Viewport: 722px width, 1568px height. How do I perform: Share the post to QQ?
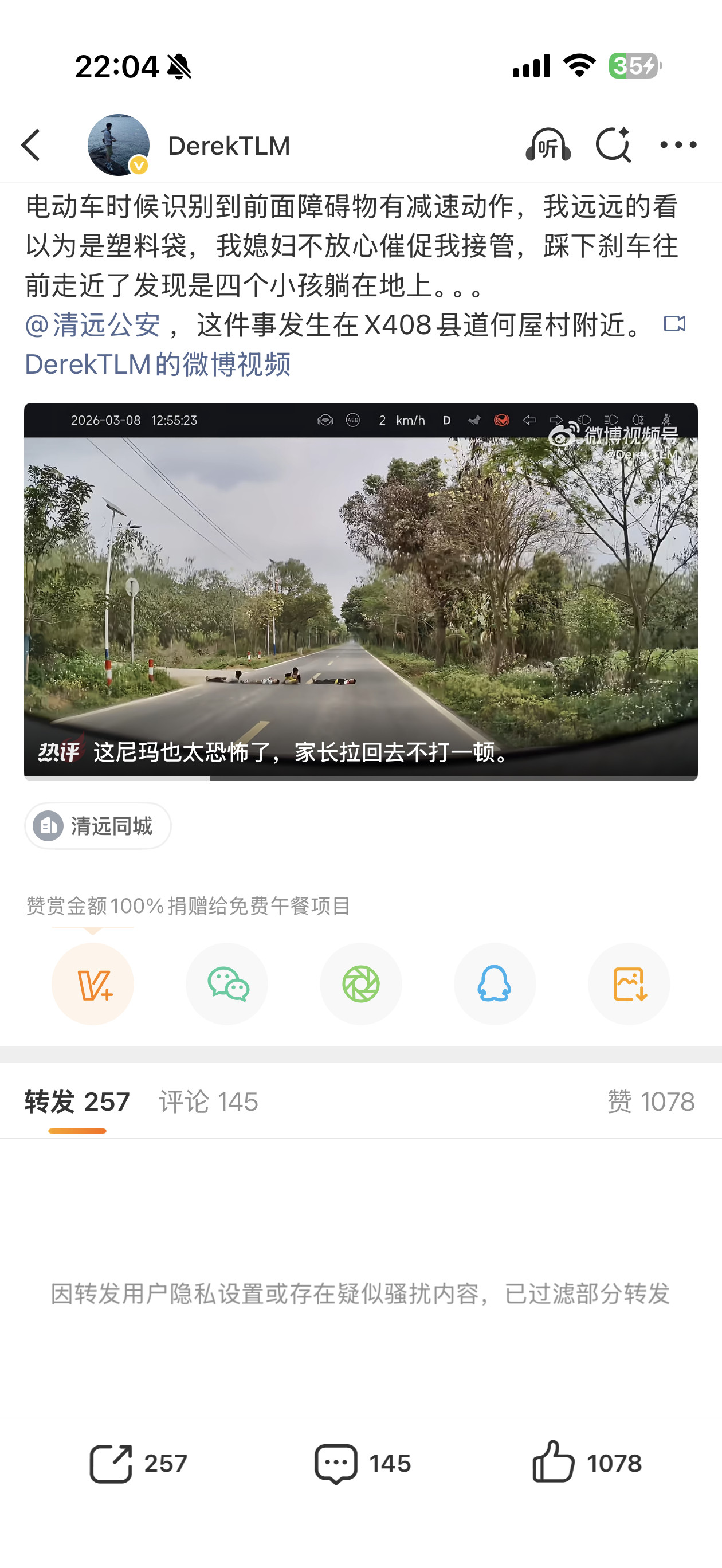click(x=495, y=983)
